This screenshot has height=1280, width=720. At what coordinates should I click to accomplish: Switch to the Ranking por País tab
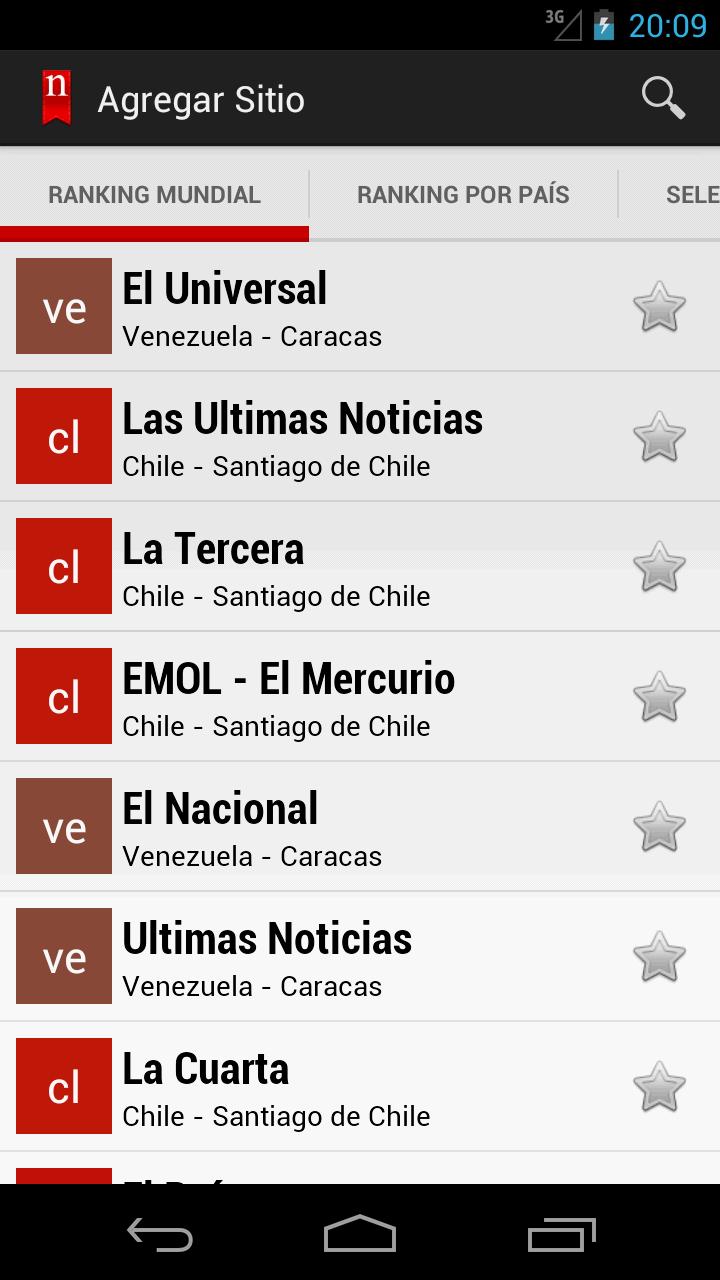coord(463,194)
